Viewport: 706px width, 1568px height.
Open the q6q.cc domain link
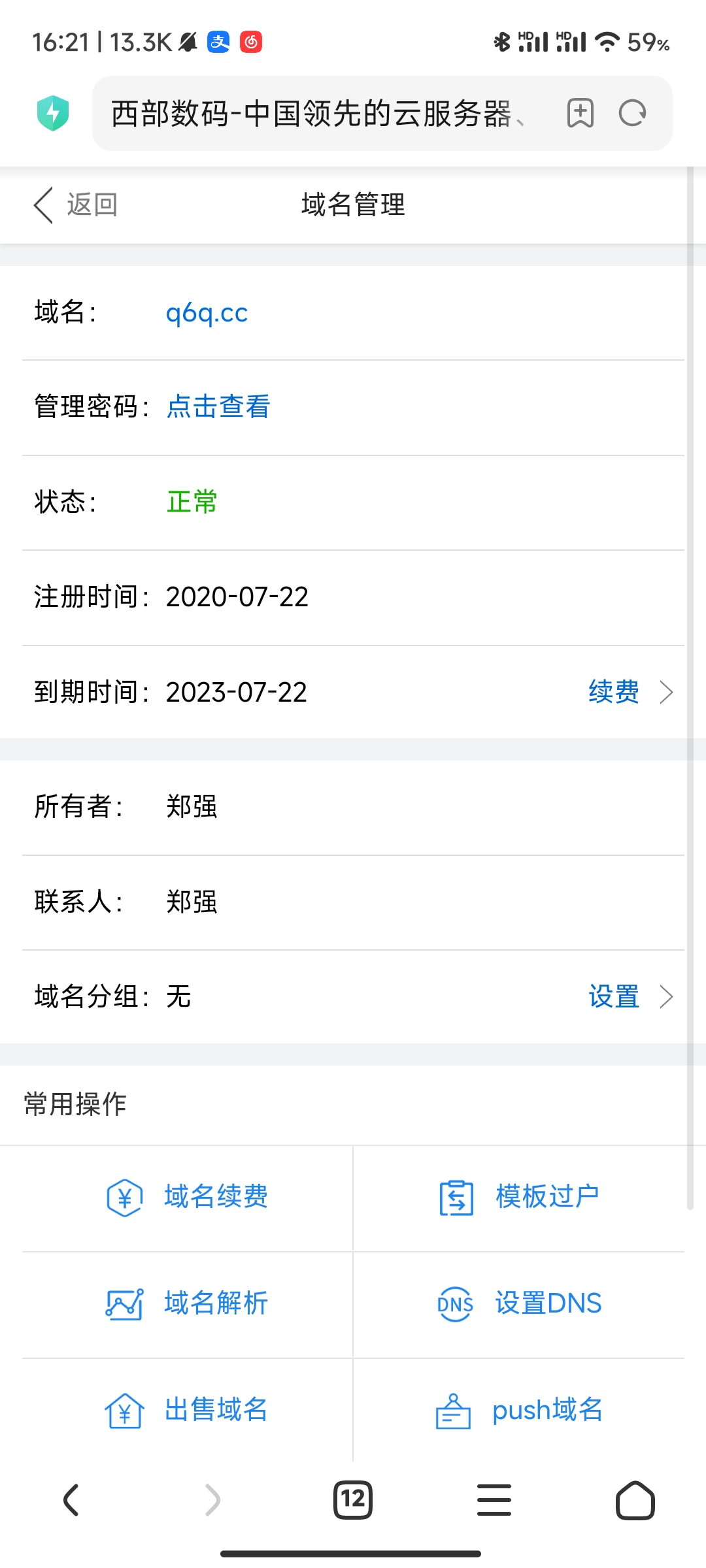pos(207,313)
